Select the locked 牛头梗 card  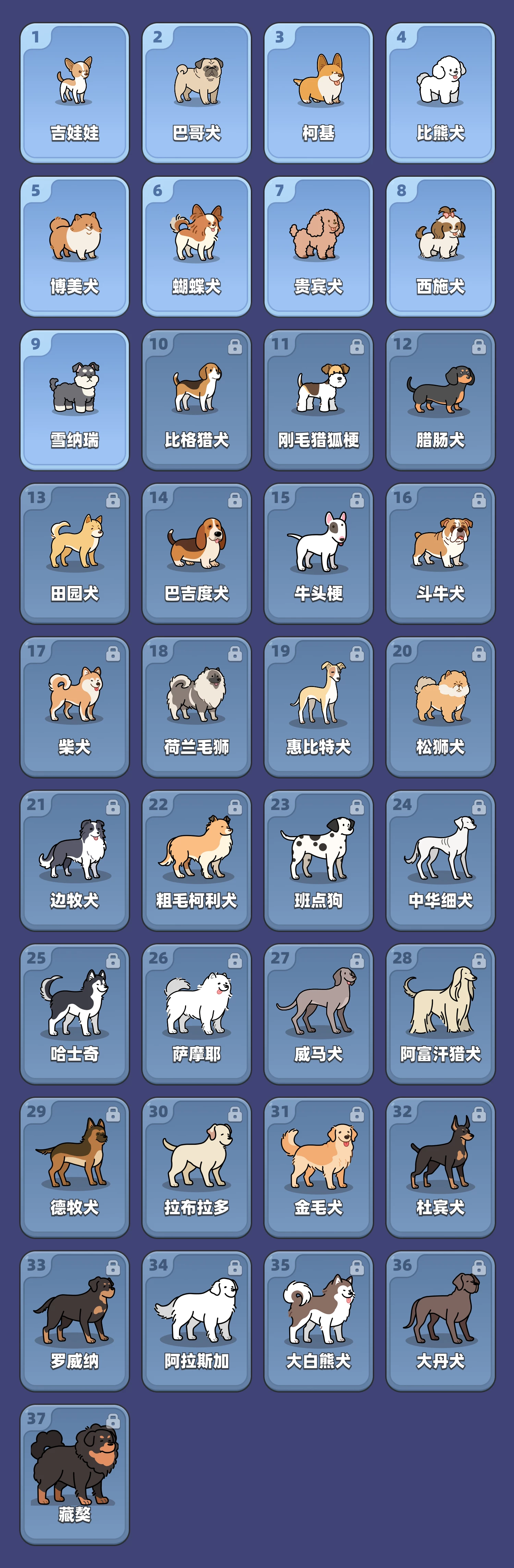[x=319, y=553]
